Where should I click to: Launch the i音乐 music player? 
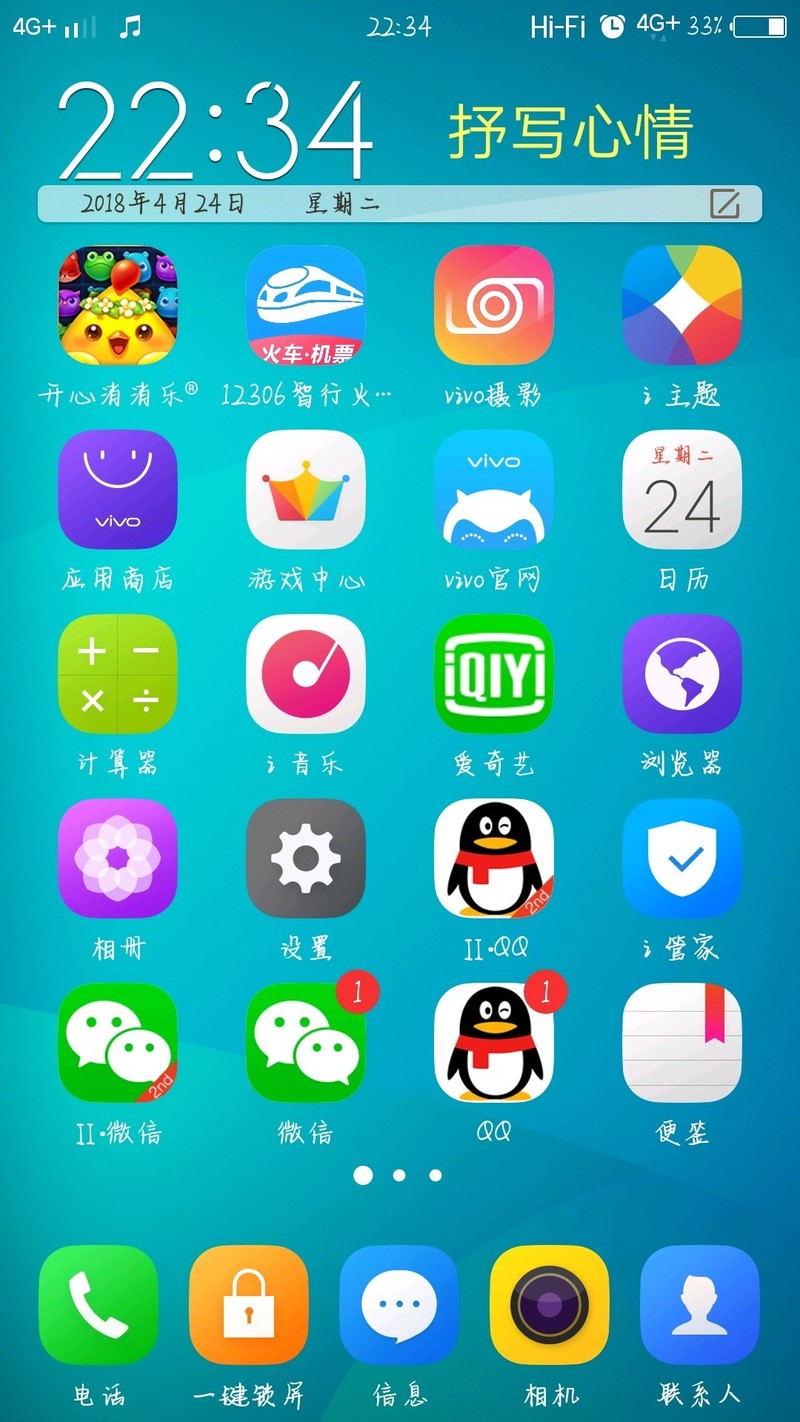305,675
